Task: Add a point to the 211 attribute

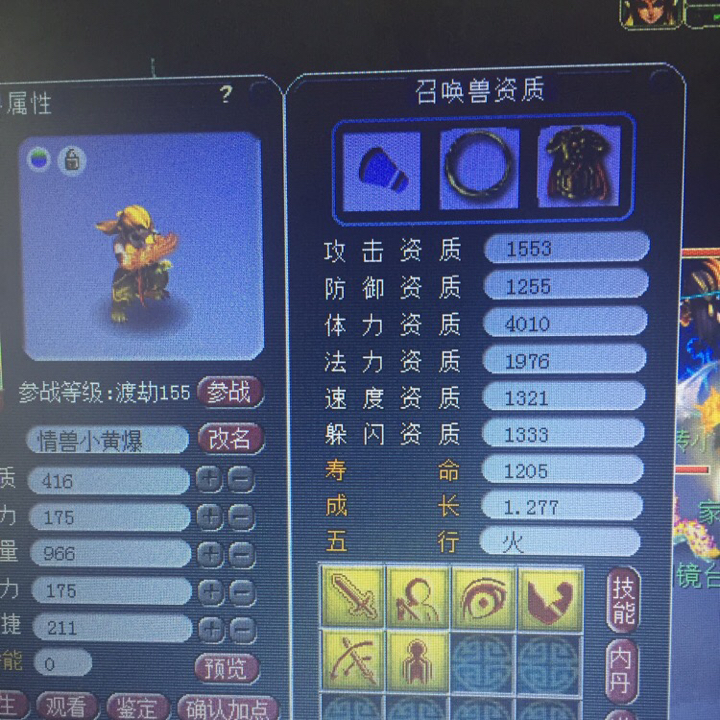Action: (x=209, y=628)
